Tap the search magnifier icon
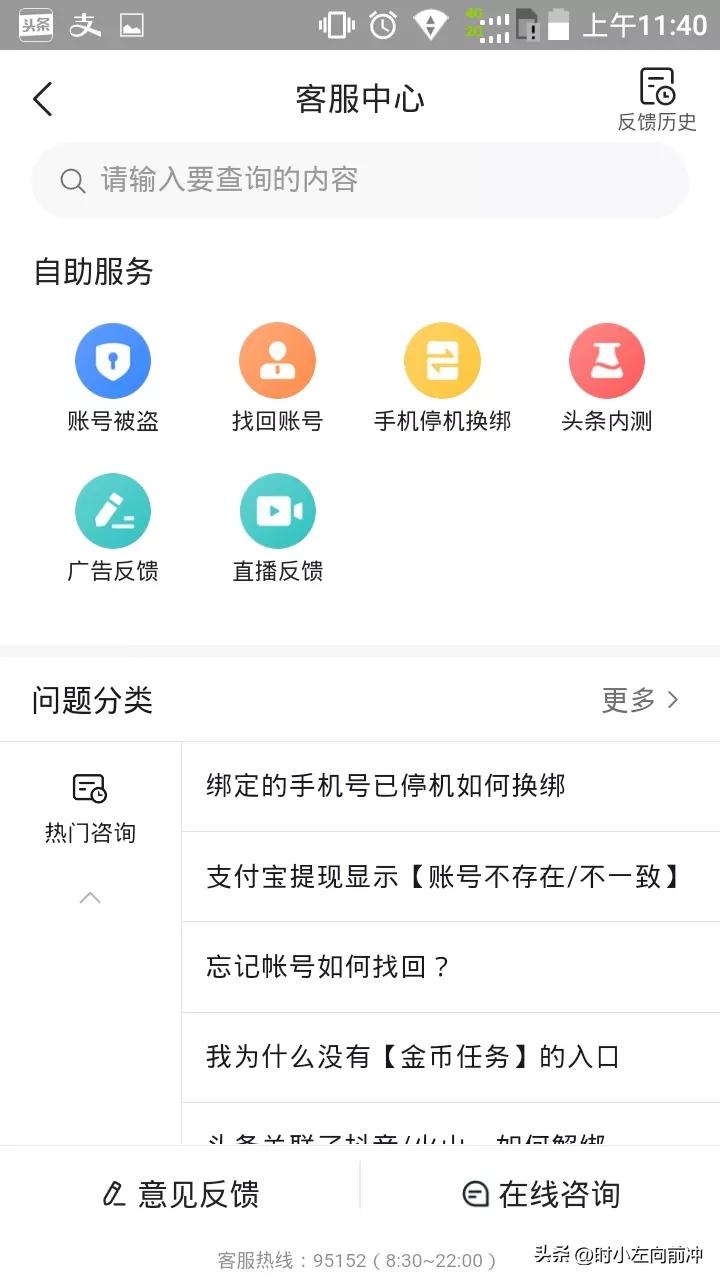 72,181
